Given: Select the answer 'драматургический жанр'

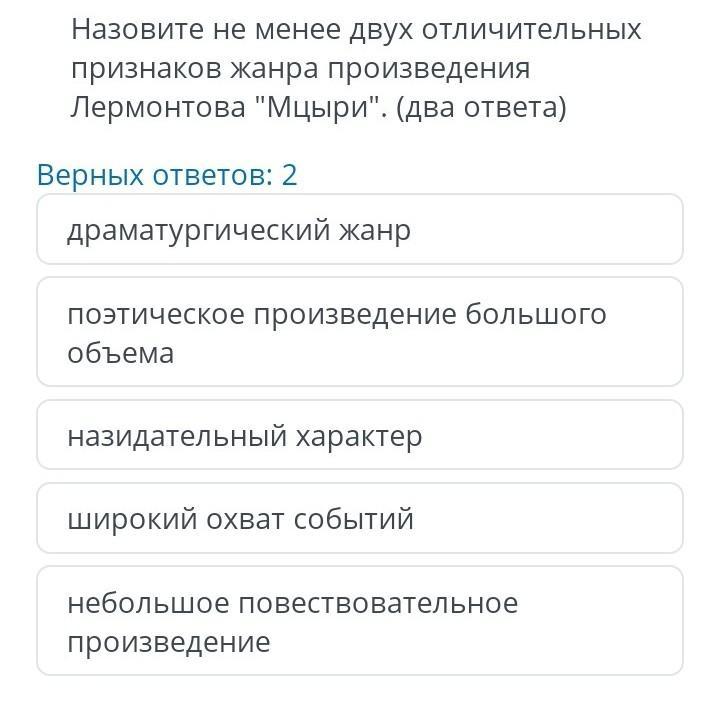Looking at the screenshot, I should pos(360,230).
